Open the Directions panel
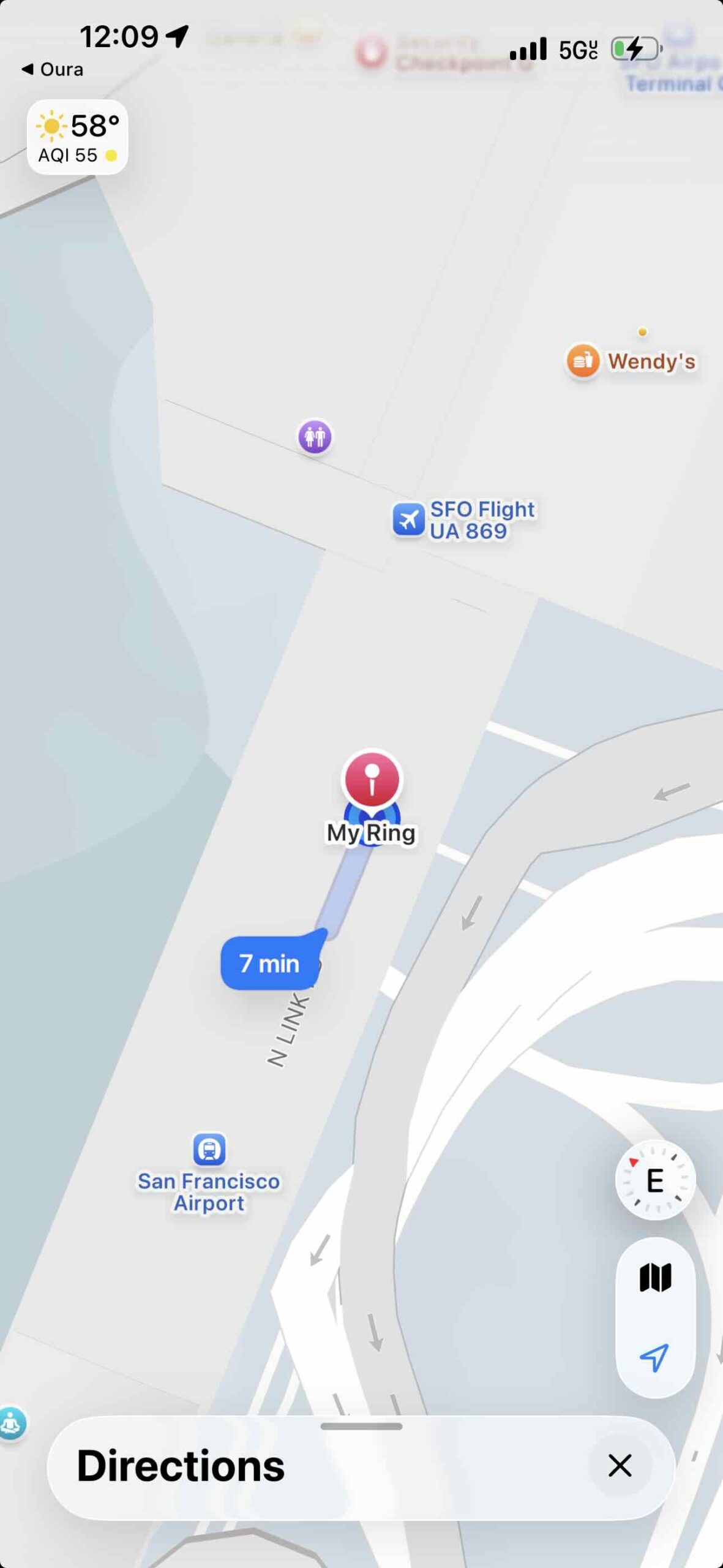 point(181,1466)
